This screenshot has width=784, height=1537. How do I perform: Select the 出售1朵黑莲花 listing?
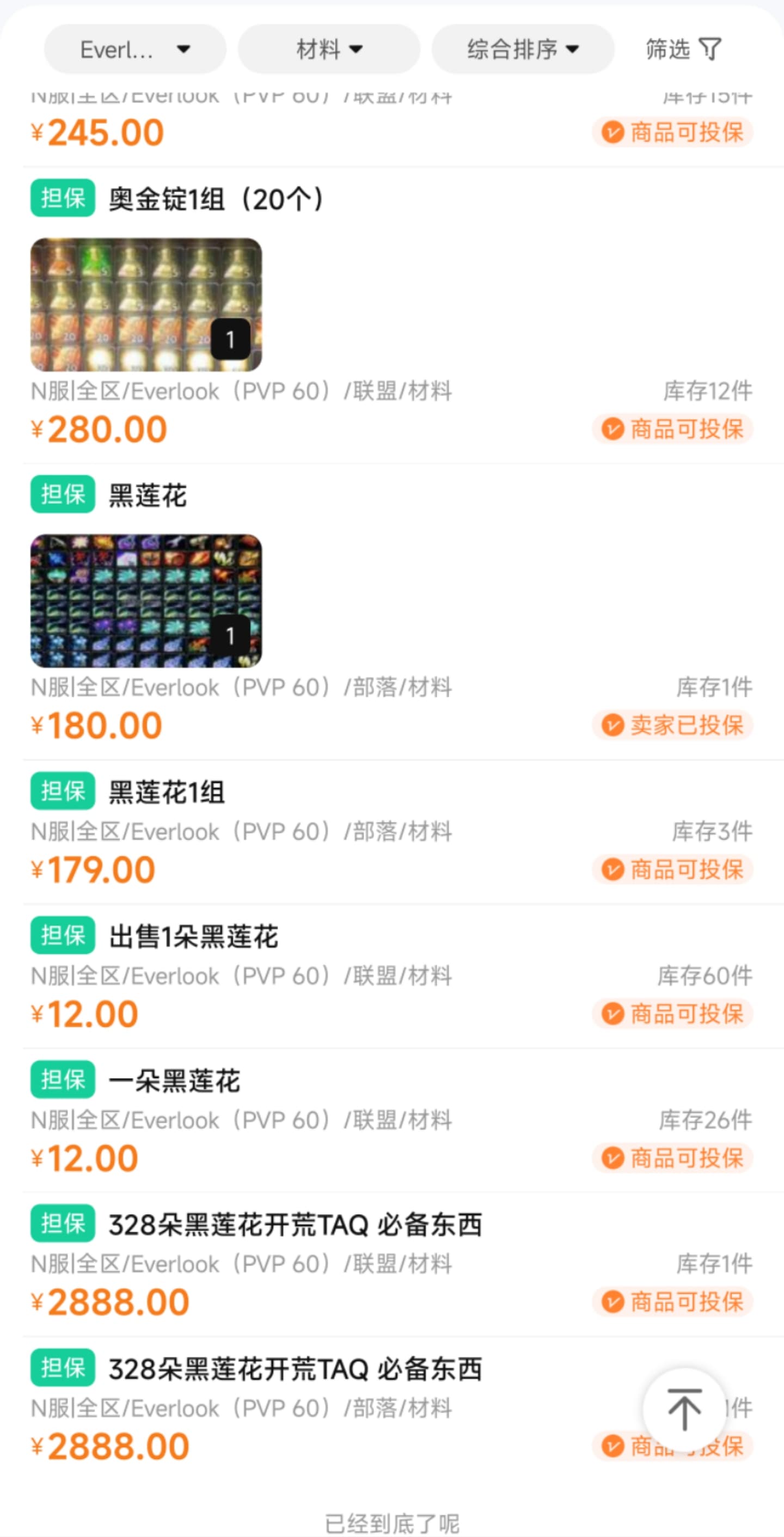(391, 976)
